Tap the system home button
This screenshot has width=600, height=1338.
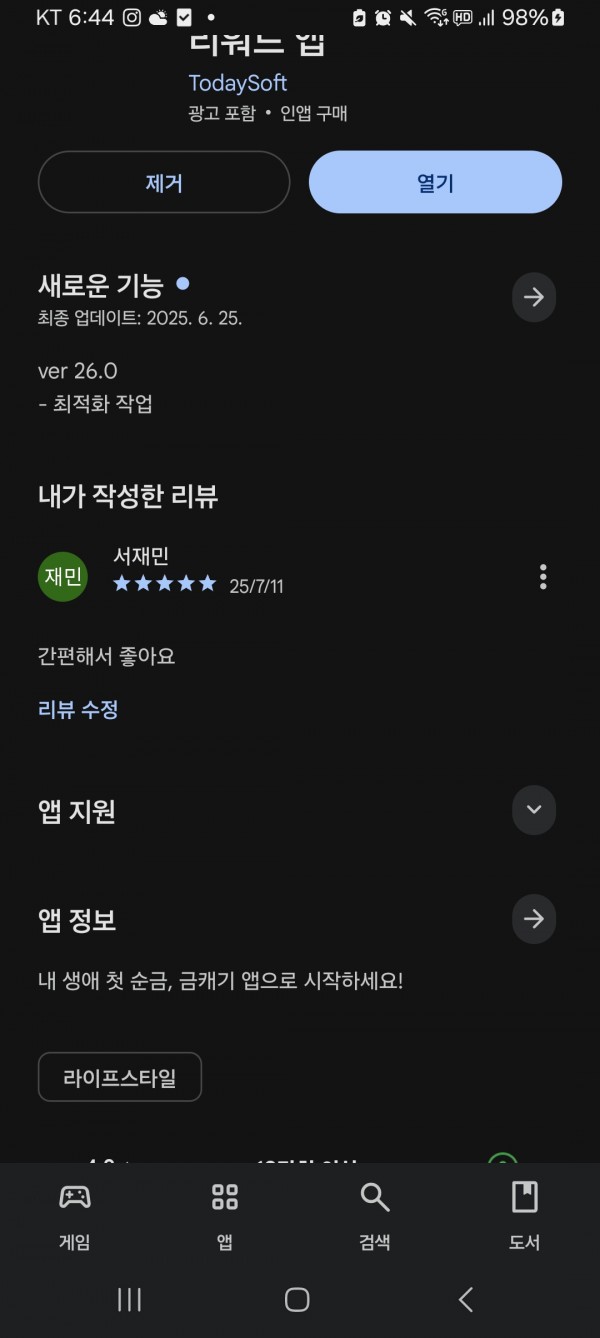coord(297,1299)
